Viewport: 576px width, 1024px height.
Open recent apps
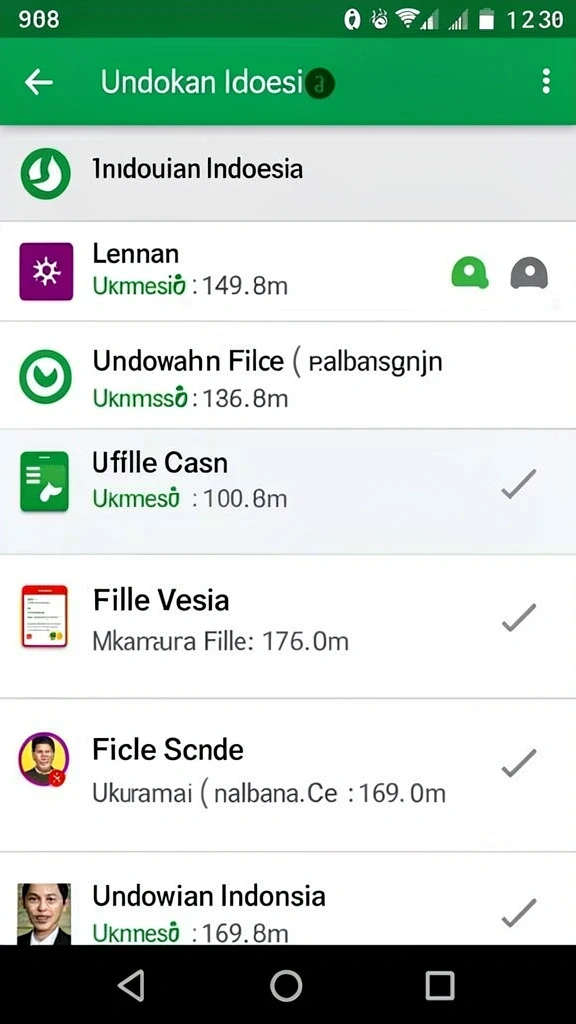(x=440, y=985)
